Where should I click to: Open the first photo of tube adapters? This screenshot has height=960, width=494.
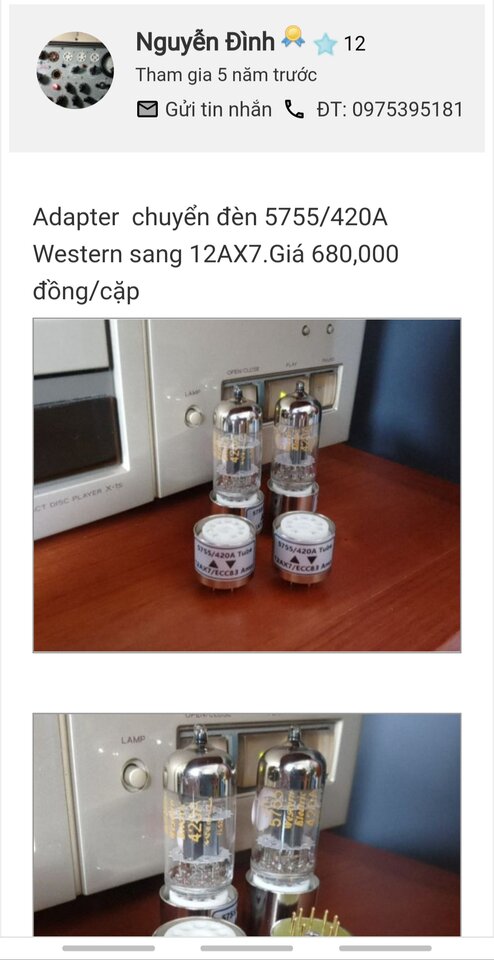click(247, 485)
